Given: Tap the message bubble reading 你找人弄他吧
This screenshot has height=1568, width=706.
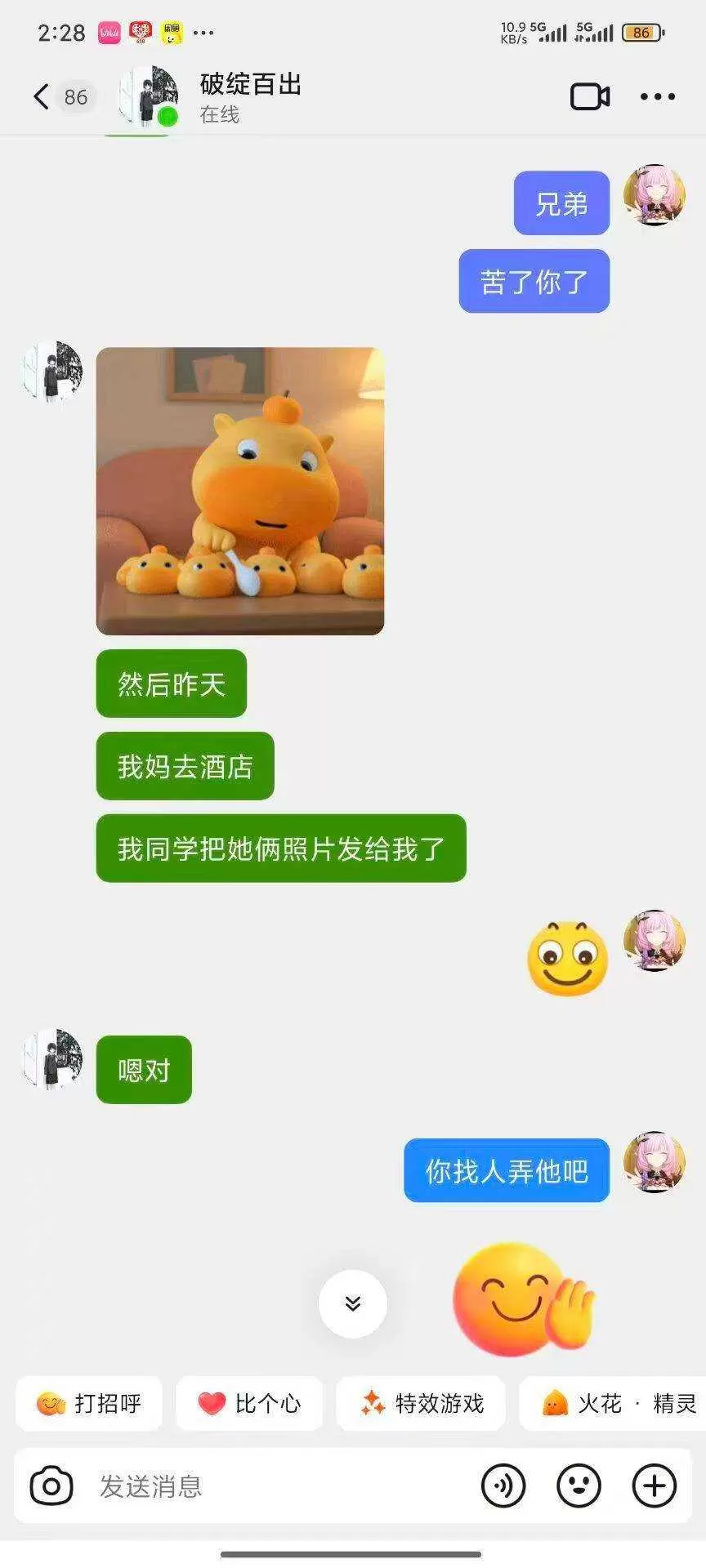Looking at the screenshot, I should click(x=505, y=1171).
